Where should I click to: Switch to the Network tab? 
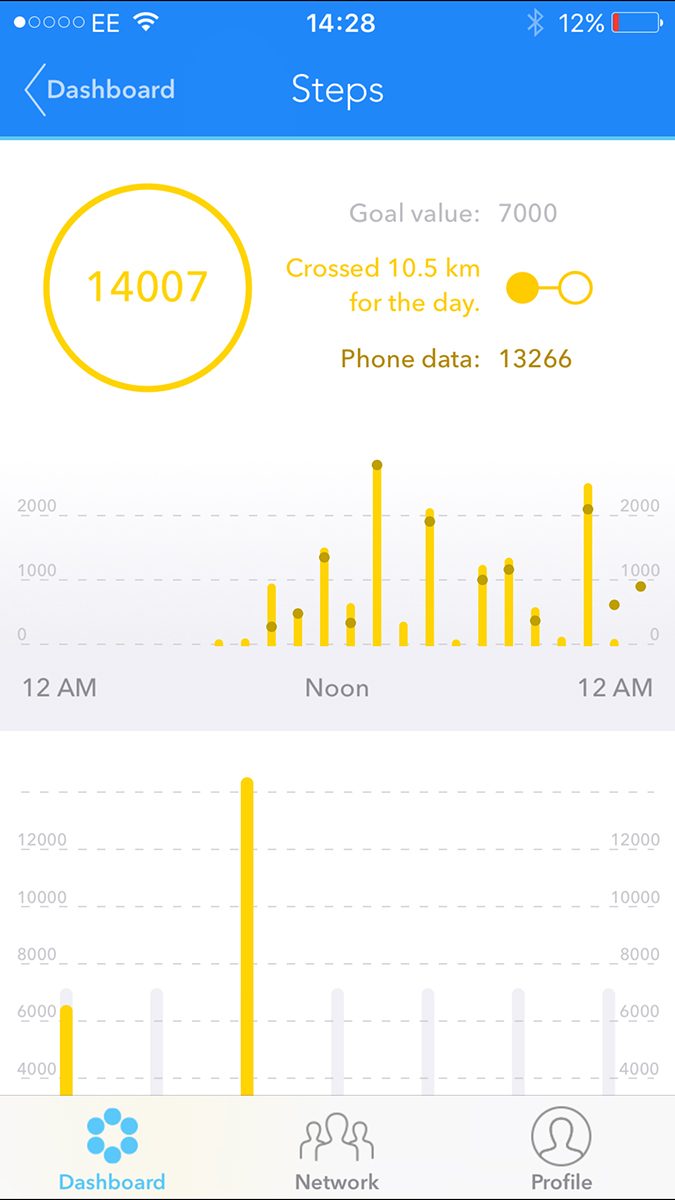pyautogui.click(x=337, y=1150)
